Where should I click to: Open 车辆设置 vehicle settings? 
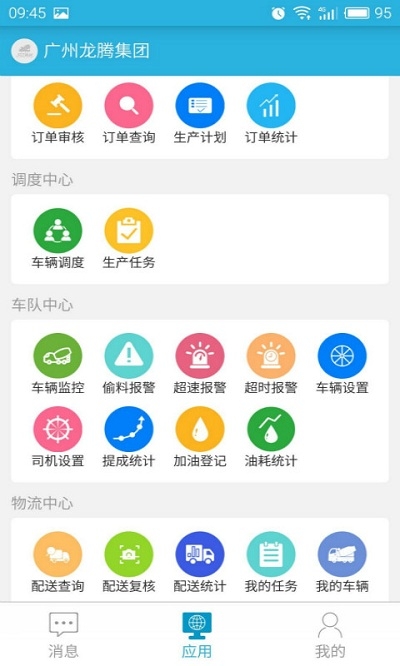[x=342, y=364]
